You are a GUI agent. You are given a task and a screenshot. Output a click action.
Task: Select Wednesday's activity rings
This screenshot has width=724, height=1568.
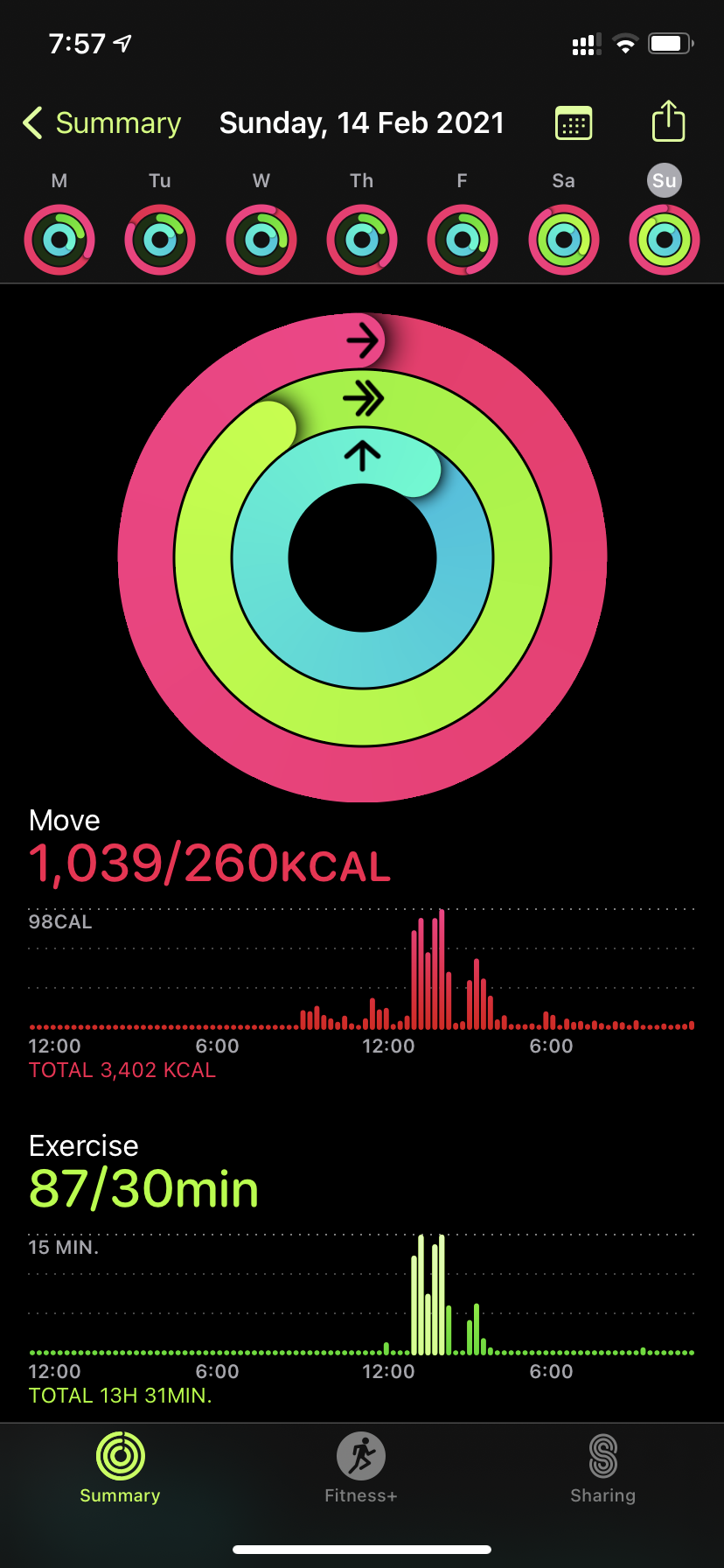pos(261,240)
